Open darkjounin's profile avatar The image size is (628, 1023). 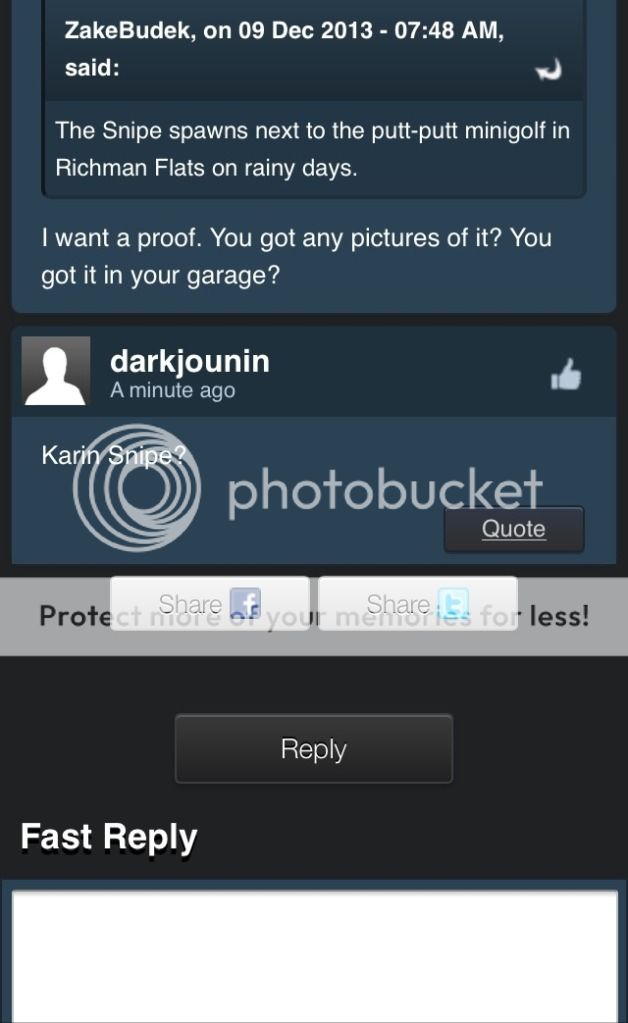[55, 370]
